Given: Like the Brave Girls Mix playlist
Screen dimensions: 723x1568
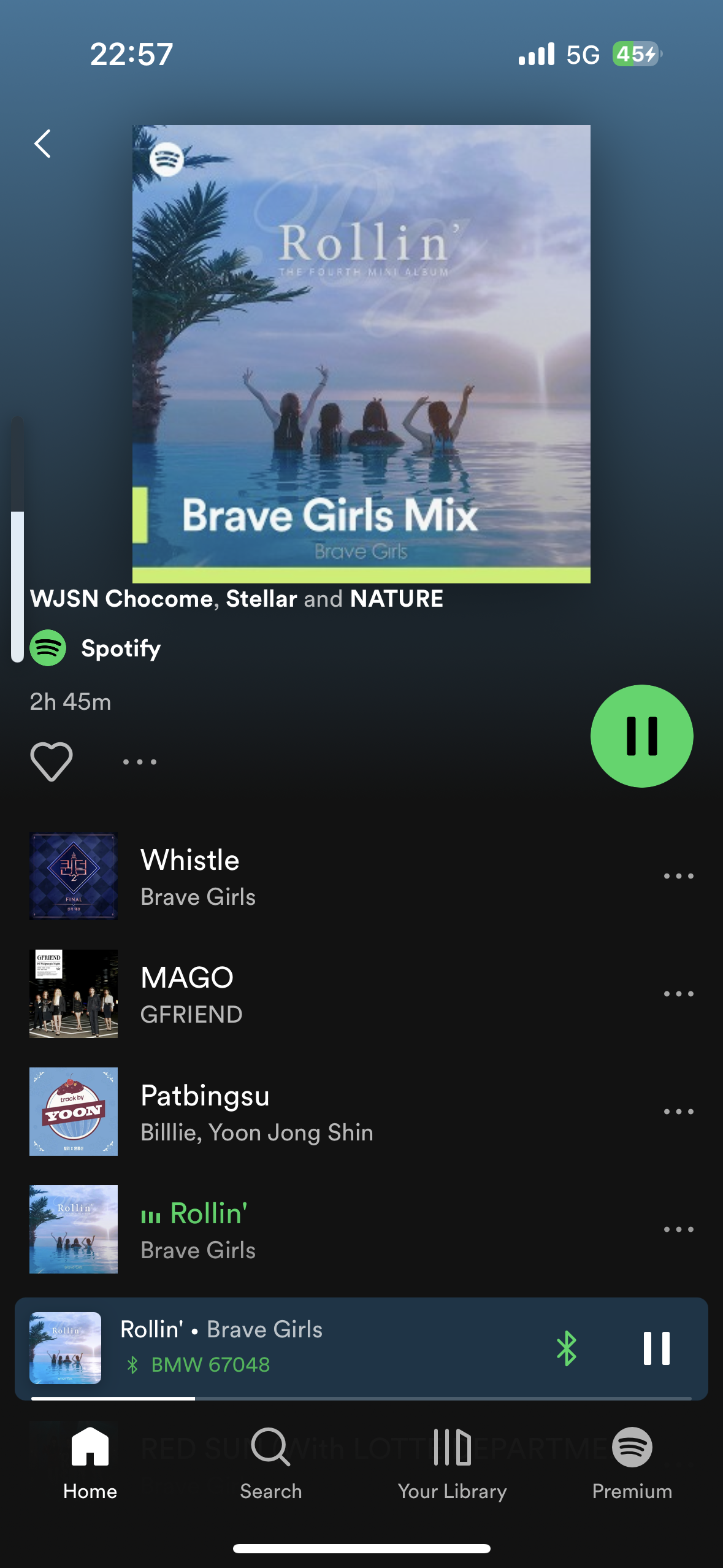Looking at the screenshot, I should 52,761.
